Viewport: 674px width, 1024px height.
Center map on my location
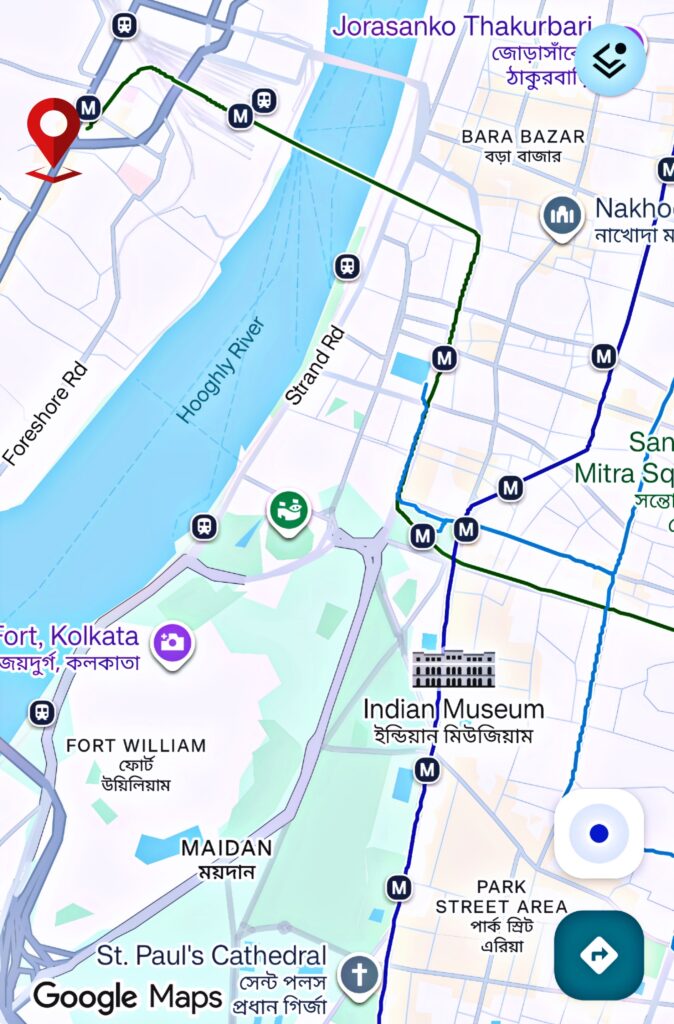click(x=599, y=833)
